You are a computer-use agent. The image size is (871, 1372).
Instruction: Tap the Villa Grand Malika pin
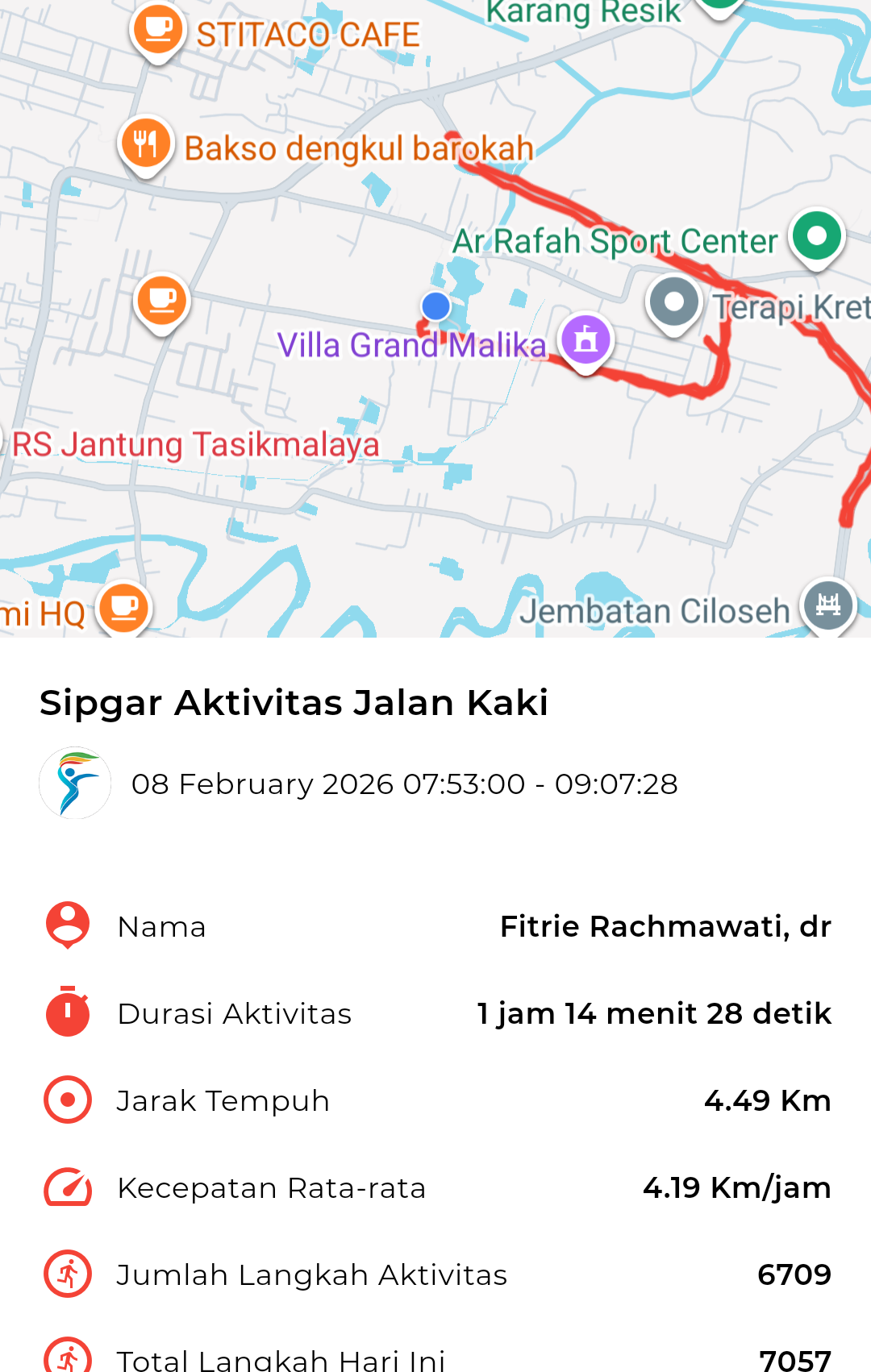(586, 340)
